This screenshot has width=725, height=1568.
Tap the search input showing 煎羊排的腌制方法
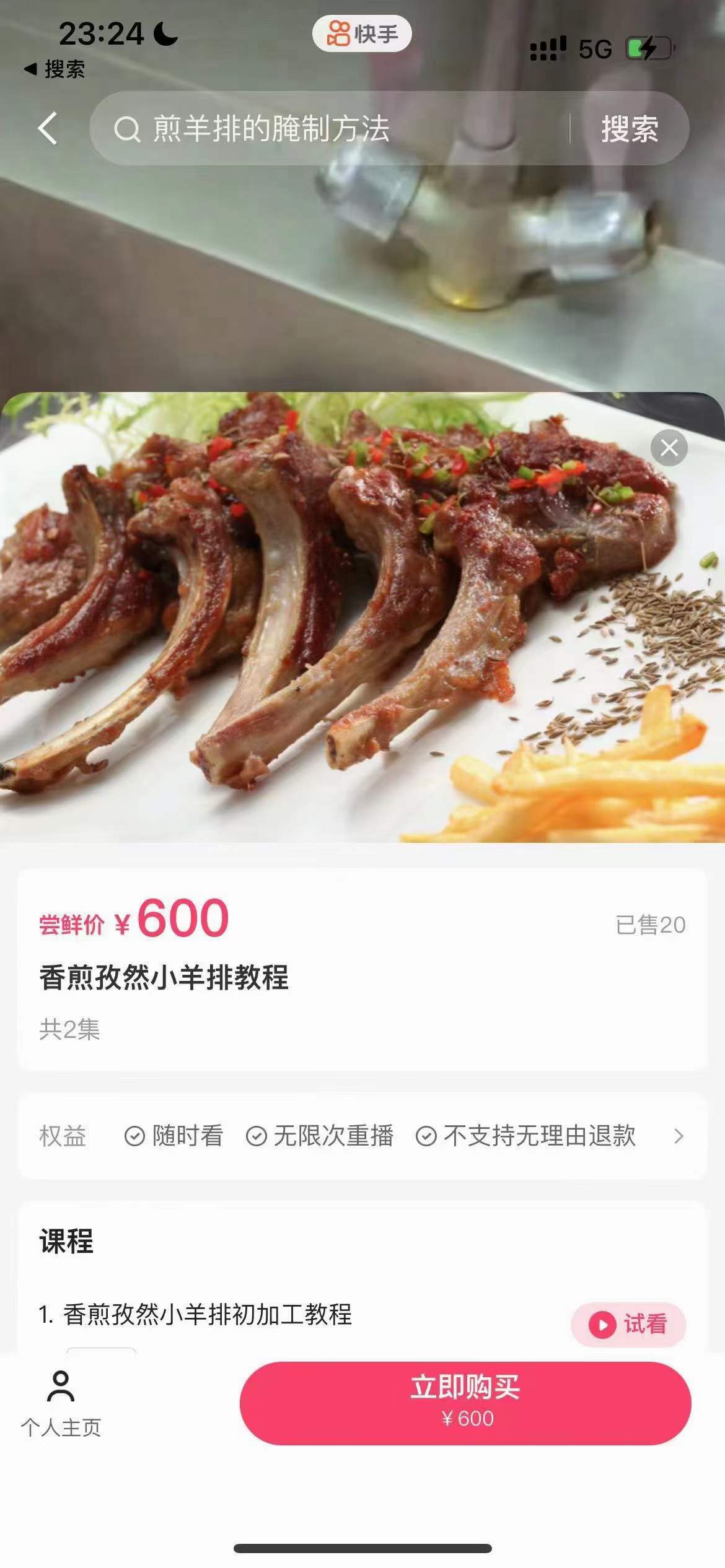[273, 128]
